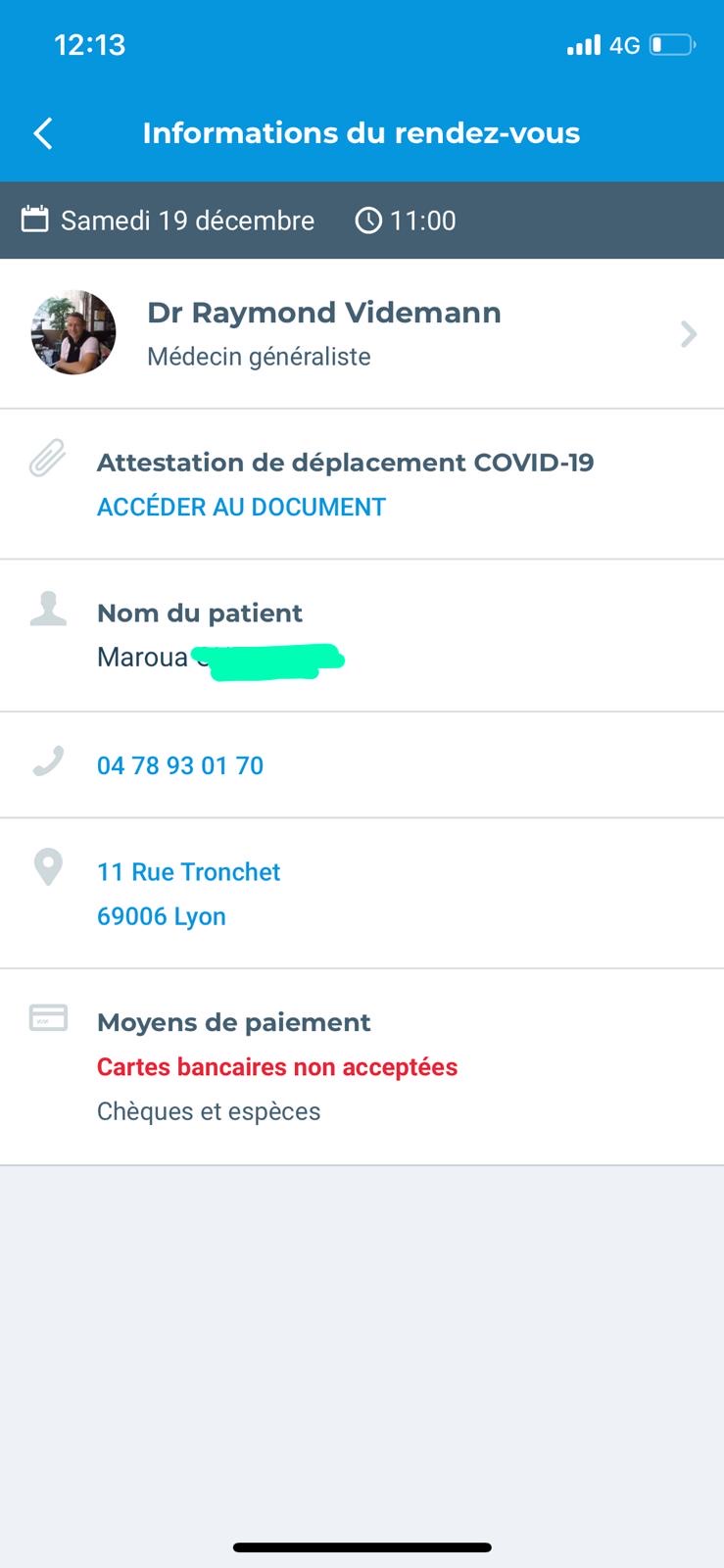Tap ACCÉDER AU DOCUMENT link
The height and width of the screenshot is (1568, 724).
point(241,507)
